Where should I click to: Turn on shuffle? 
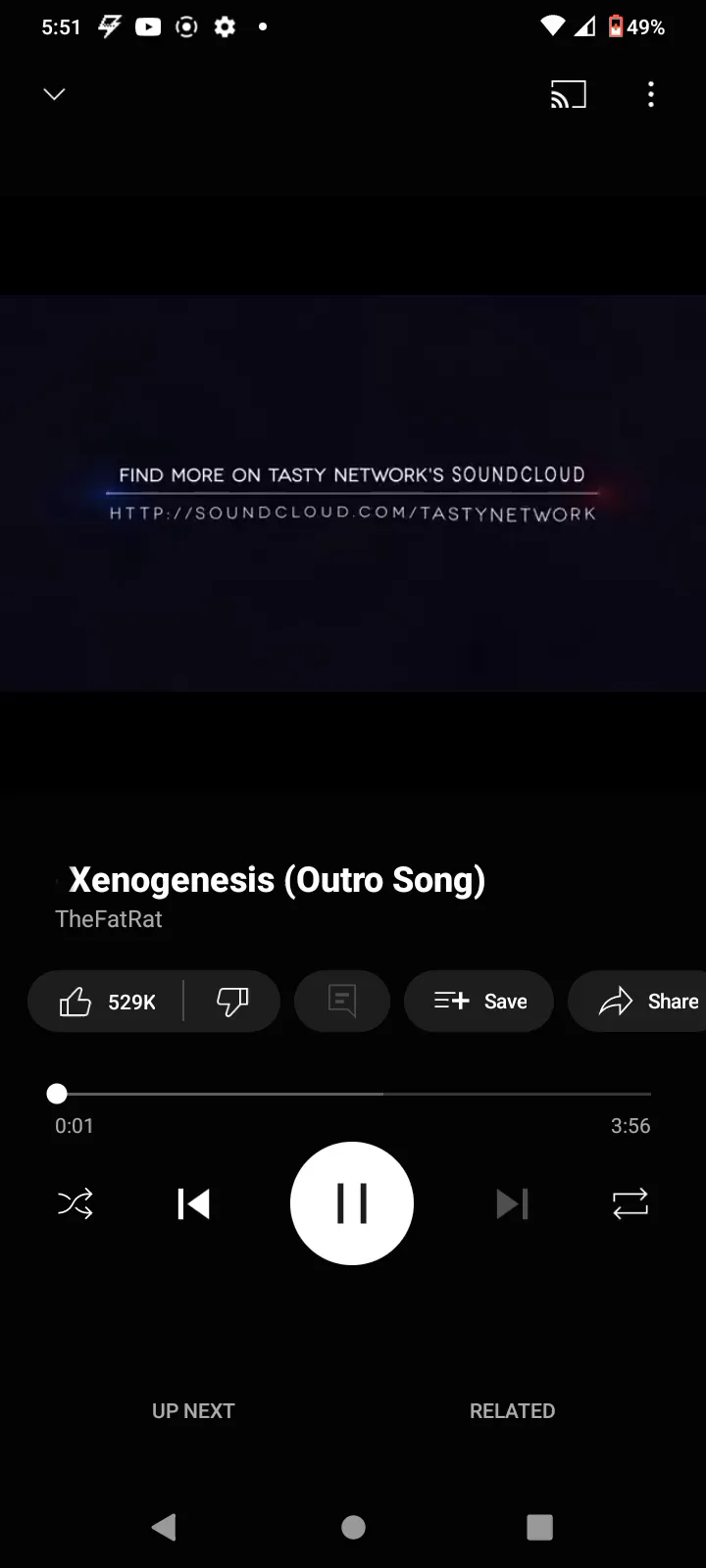pyautogui.click(x=76, y=1203)
